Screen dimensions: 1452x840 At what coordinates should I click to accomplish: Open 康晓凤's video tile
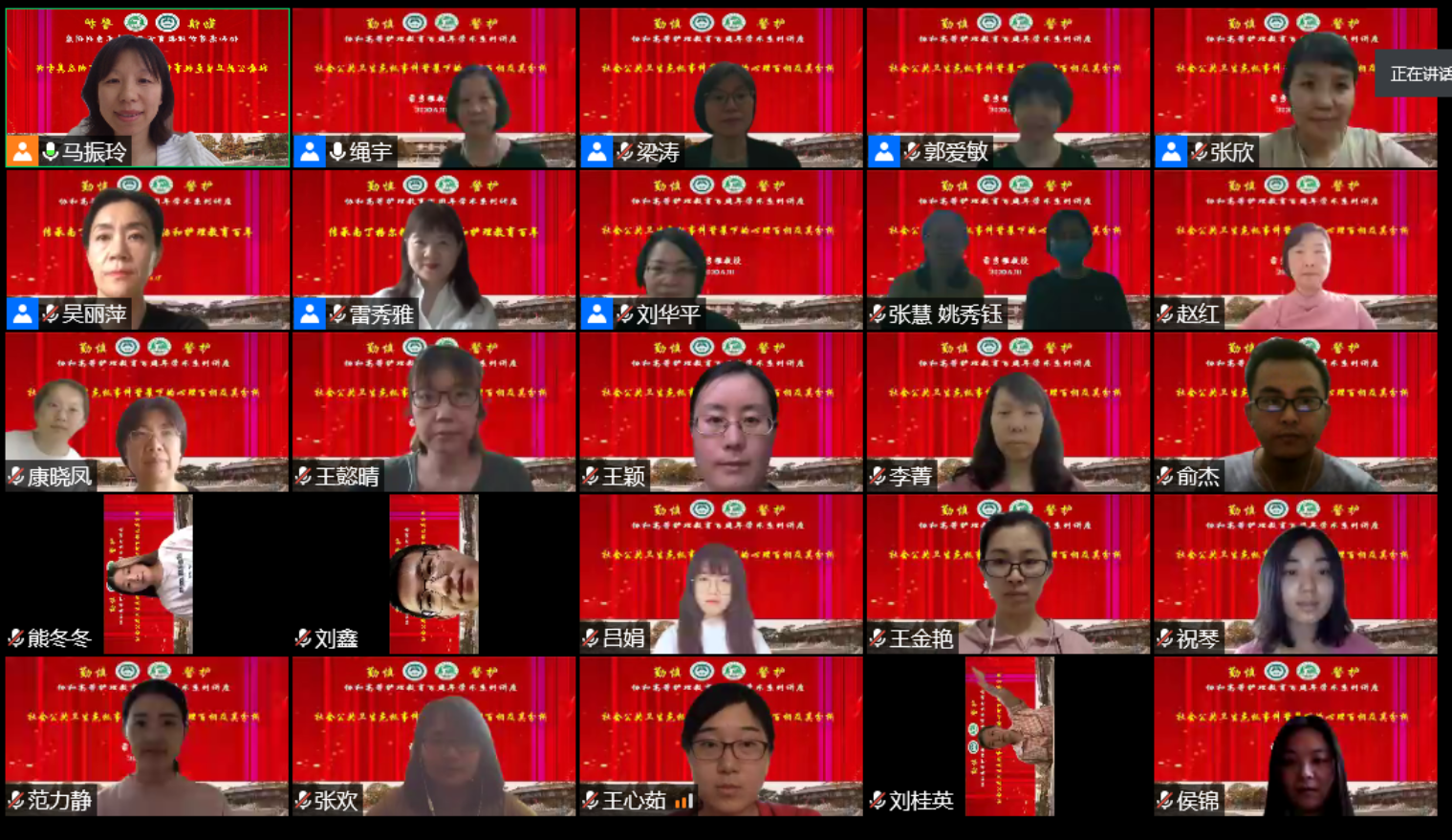(147, 411)
